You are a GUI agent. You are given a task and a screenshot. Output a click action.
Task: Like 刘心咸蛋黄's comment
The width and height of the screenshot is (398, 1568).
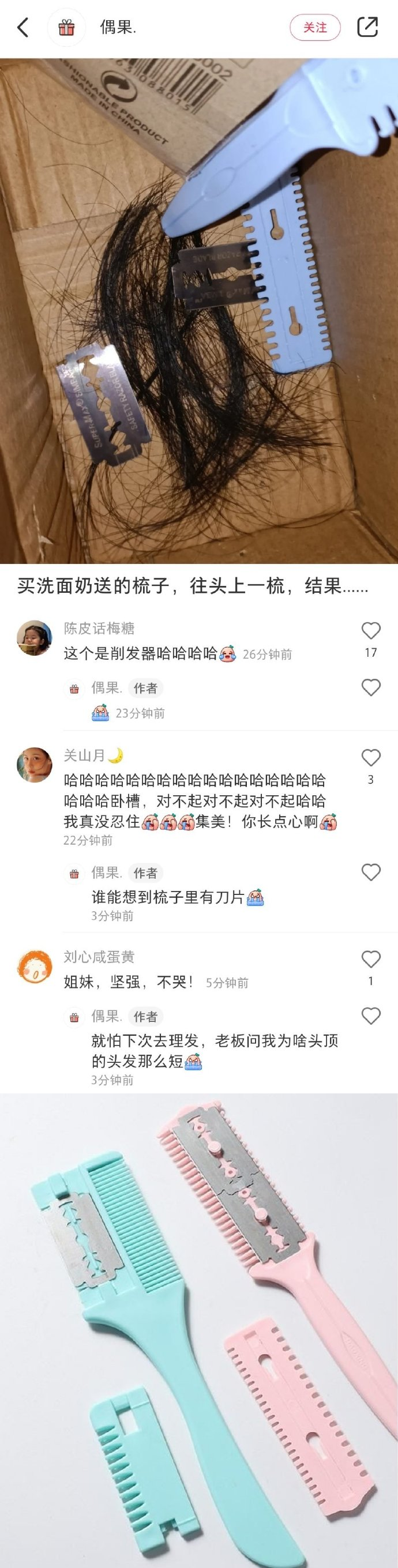point(371,959)
